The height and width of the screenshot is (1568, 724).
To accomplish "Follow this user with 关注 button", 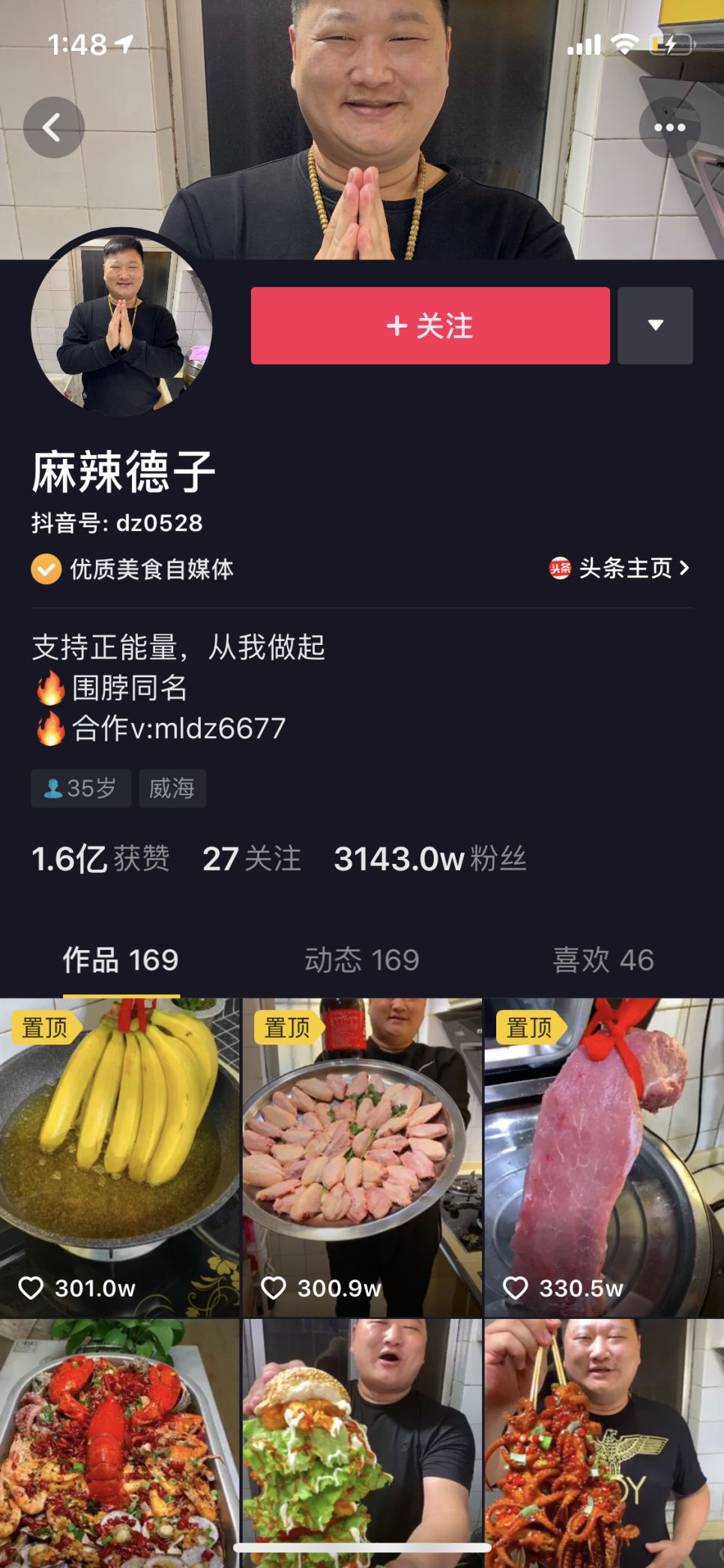I will click(x=429, y=325).
